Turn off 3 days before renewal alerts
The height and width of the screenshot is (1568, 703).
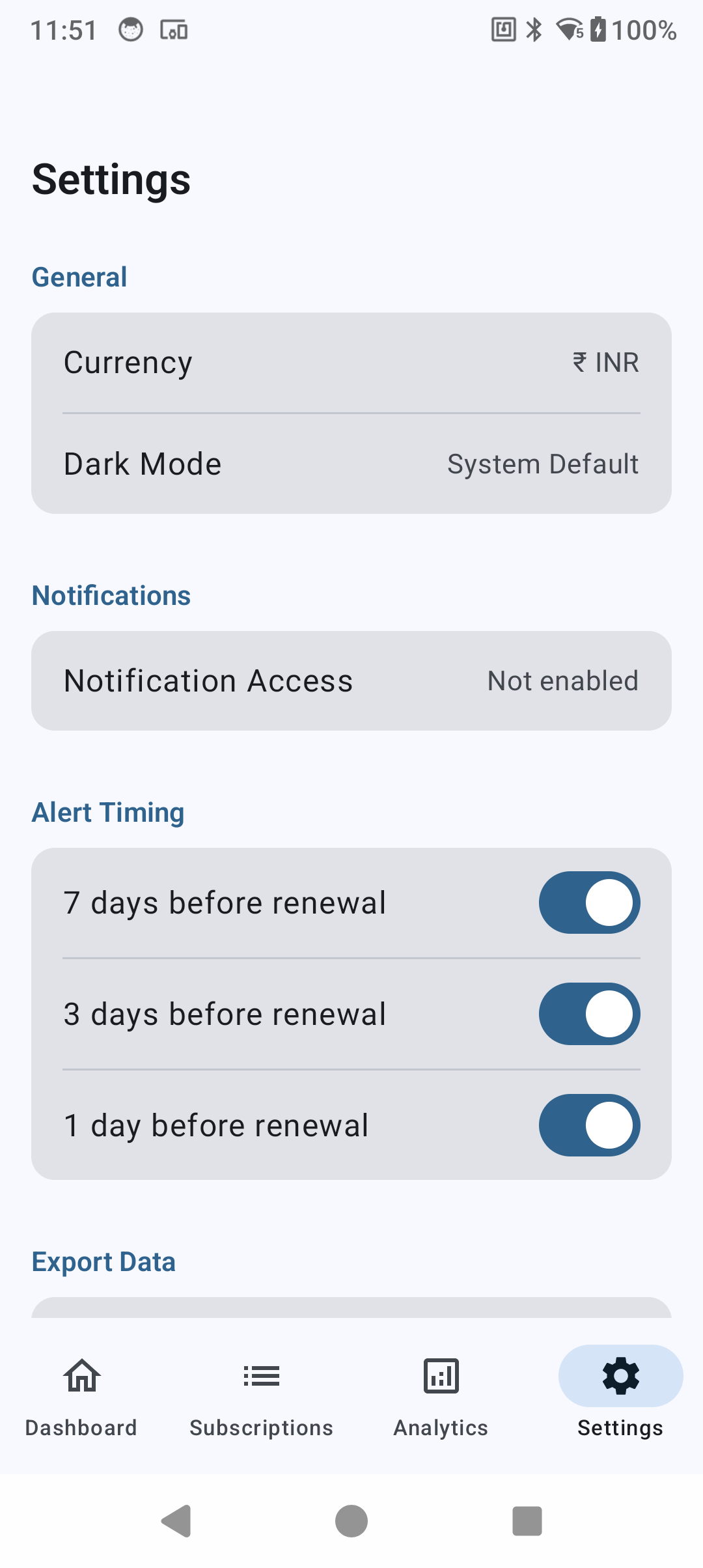click(x=588, y=1014)
